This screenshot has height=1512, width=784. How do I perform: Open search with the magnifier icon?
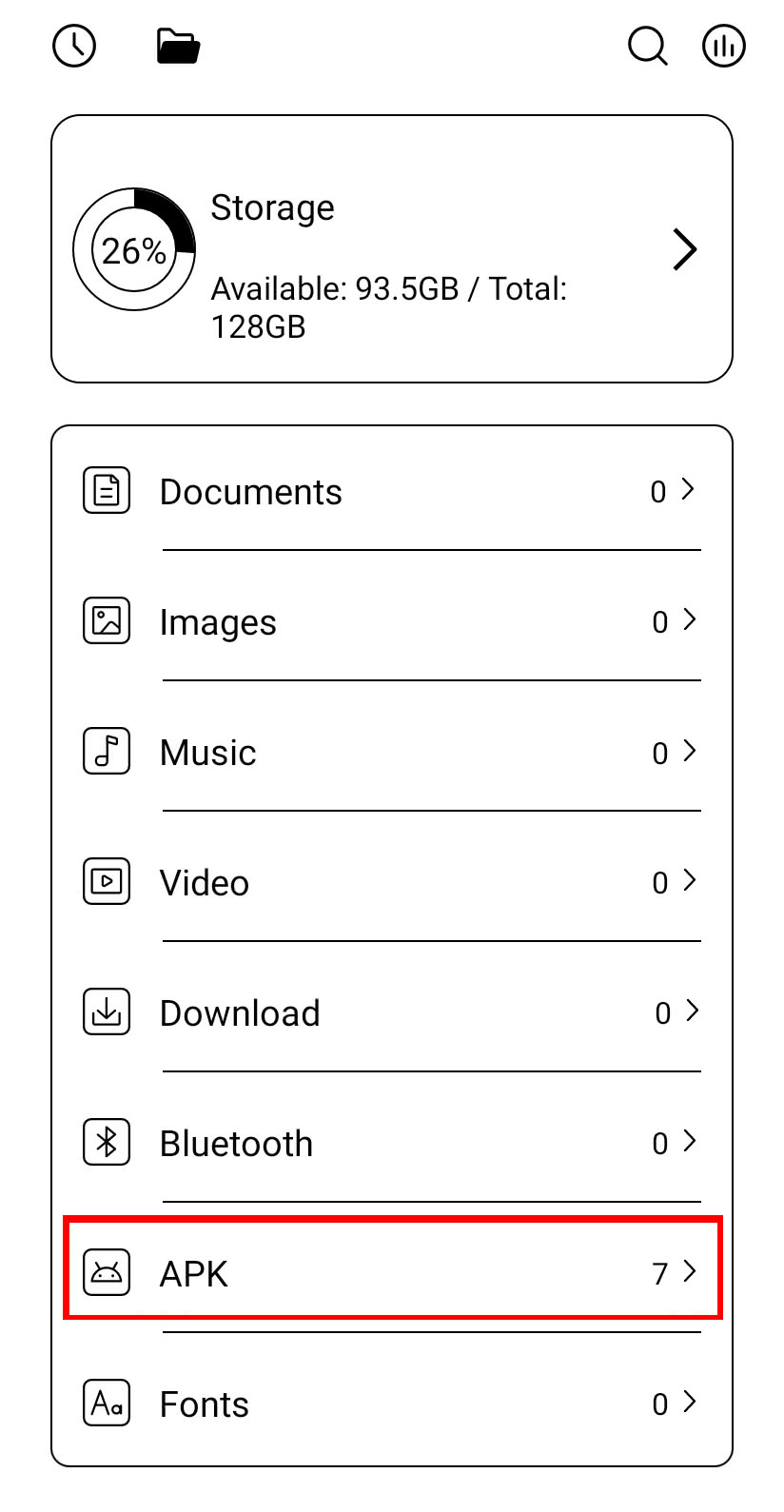(x=648, y=46)
